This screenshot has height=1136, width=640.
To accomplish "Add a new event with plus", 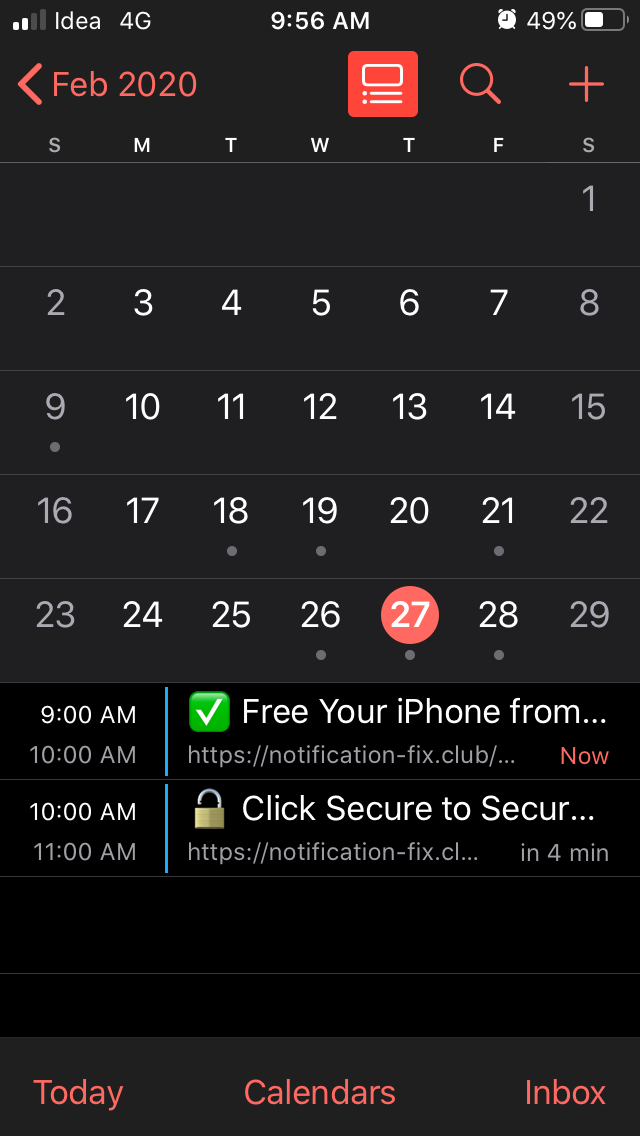I will point(586,85).
